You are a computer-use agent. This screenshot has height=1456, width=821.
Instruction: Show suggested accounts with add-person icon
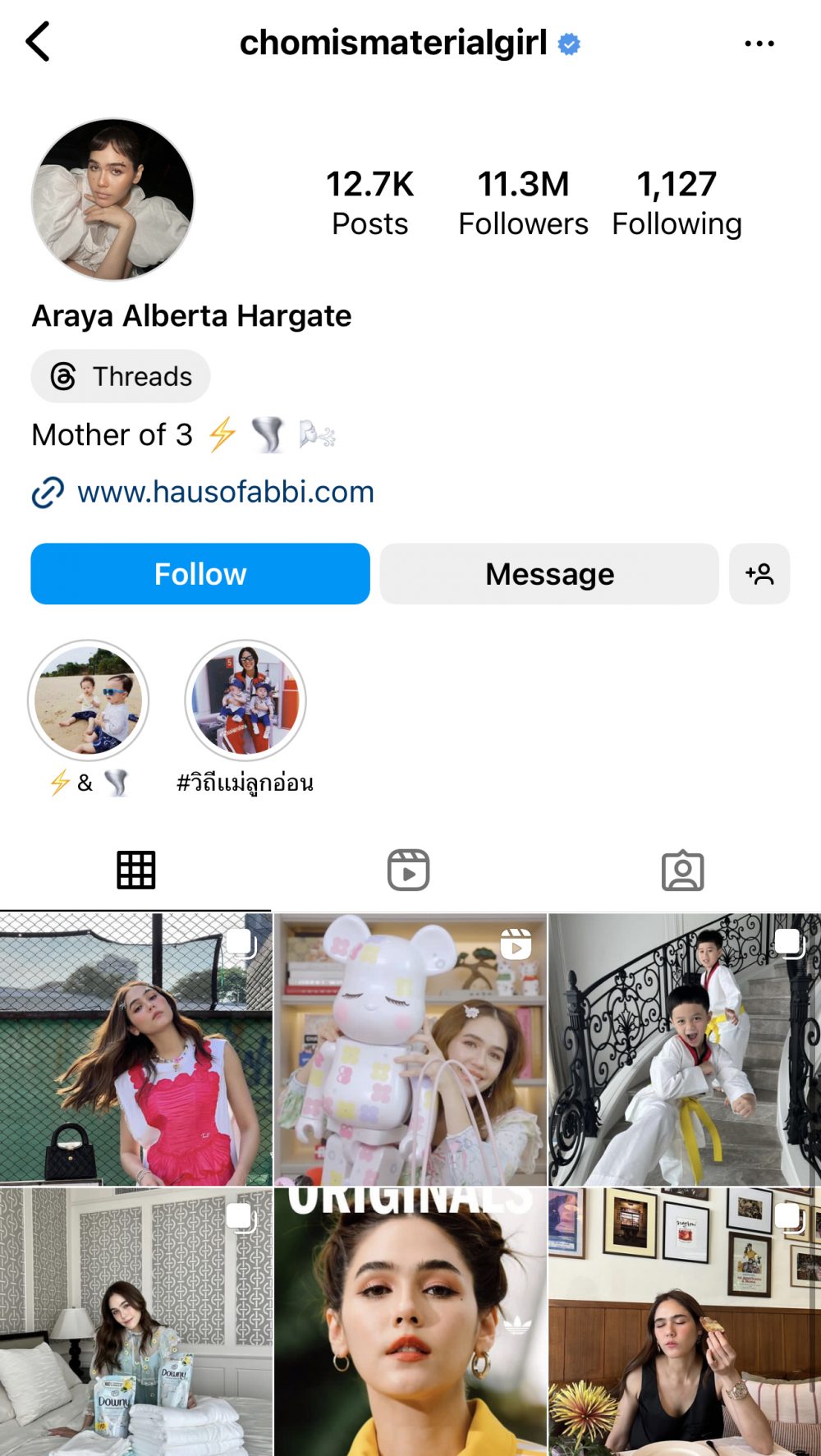759,574
